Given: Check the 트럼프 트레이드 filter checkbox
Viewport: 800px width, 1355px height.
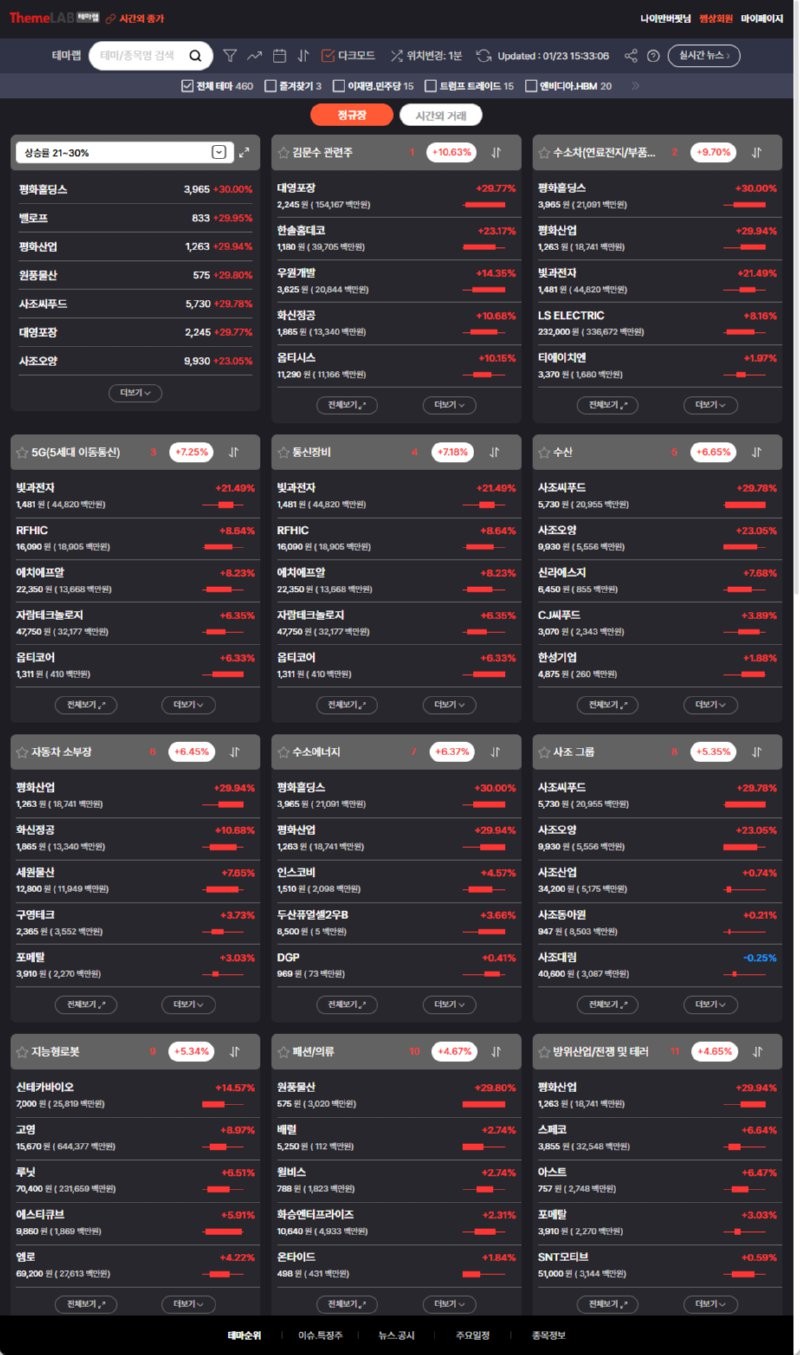Looking at the screenshot, I should click(x=430, y=86).
